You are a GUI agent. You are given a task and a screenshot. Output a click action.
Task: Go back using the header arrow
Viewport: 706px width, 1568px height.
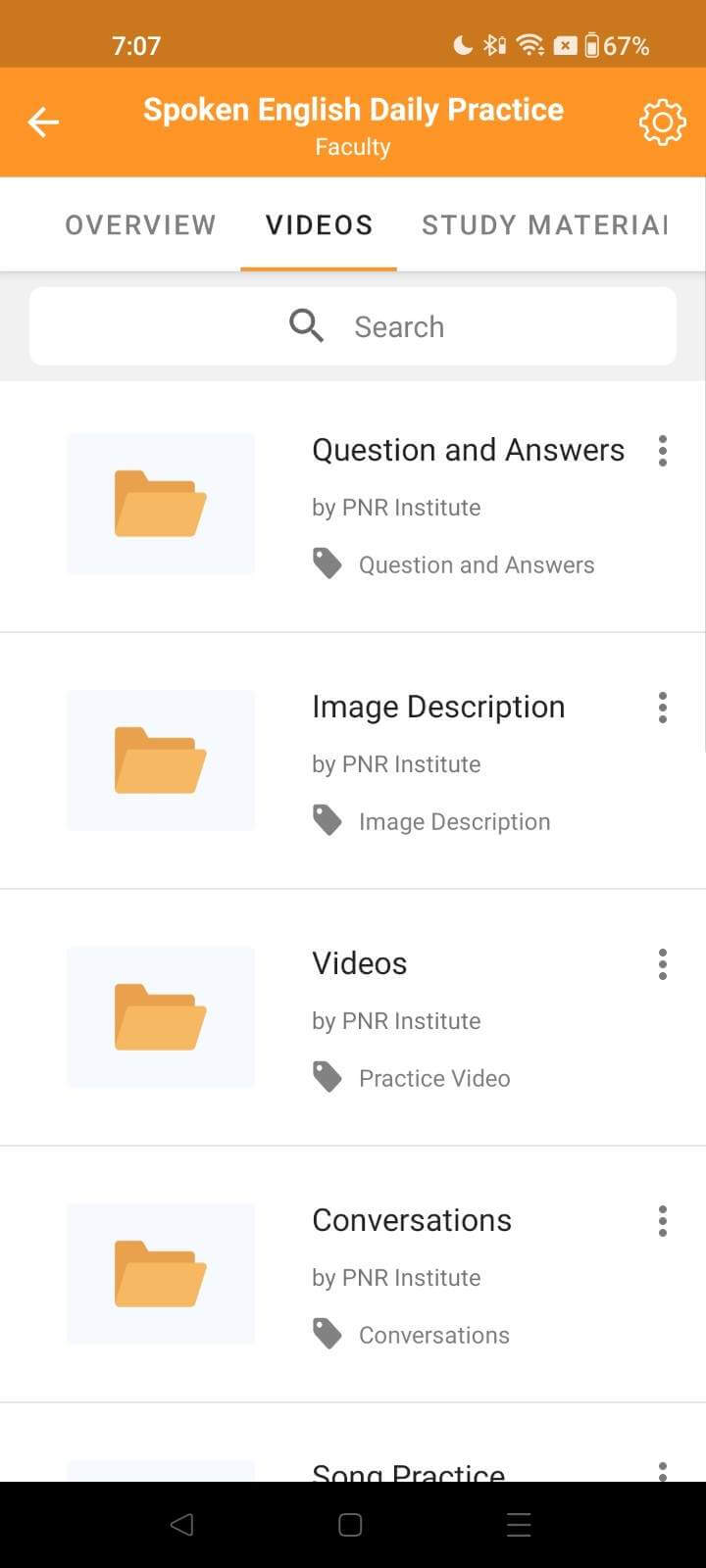click(x=43, y=122)
